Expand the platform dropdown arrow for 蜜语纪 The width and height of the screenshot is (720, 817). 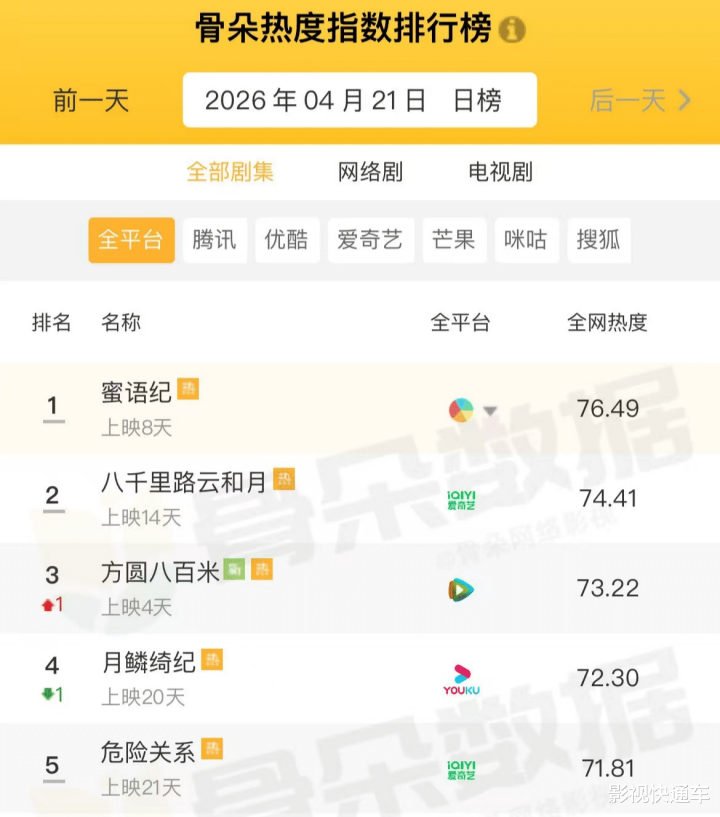tap(490, 411)
